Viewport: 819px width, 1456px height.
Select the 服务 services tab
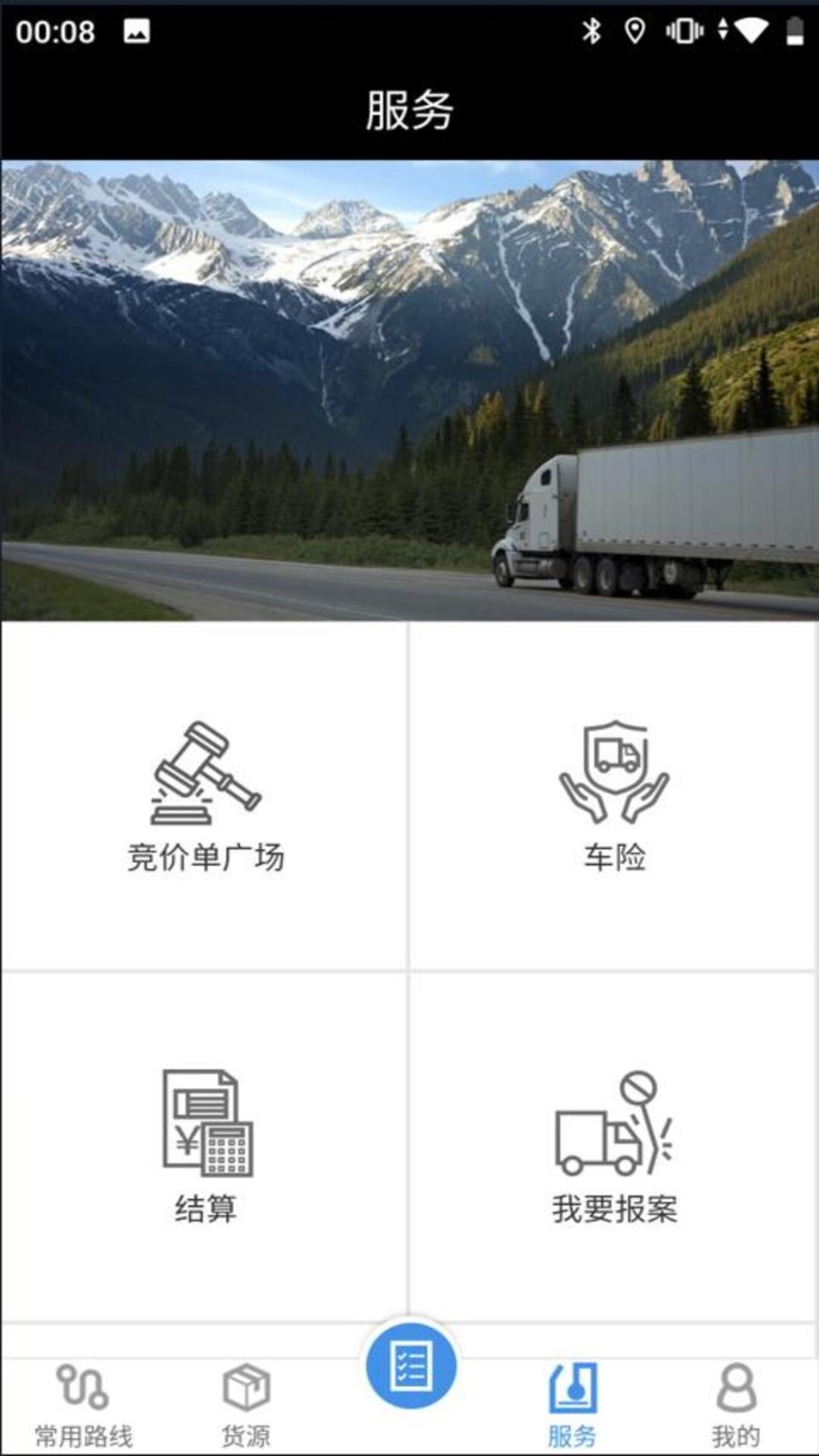pos(572,1406)
